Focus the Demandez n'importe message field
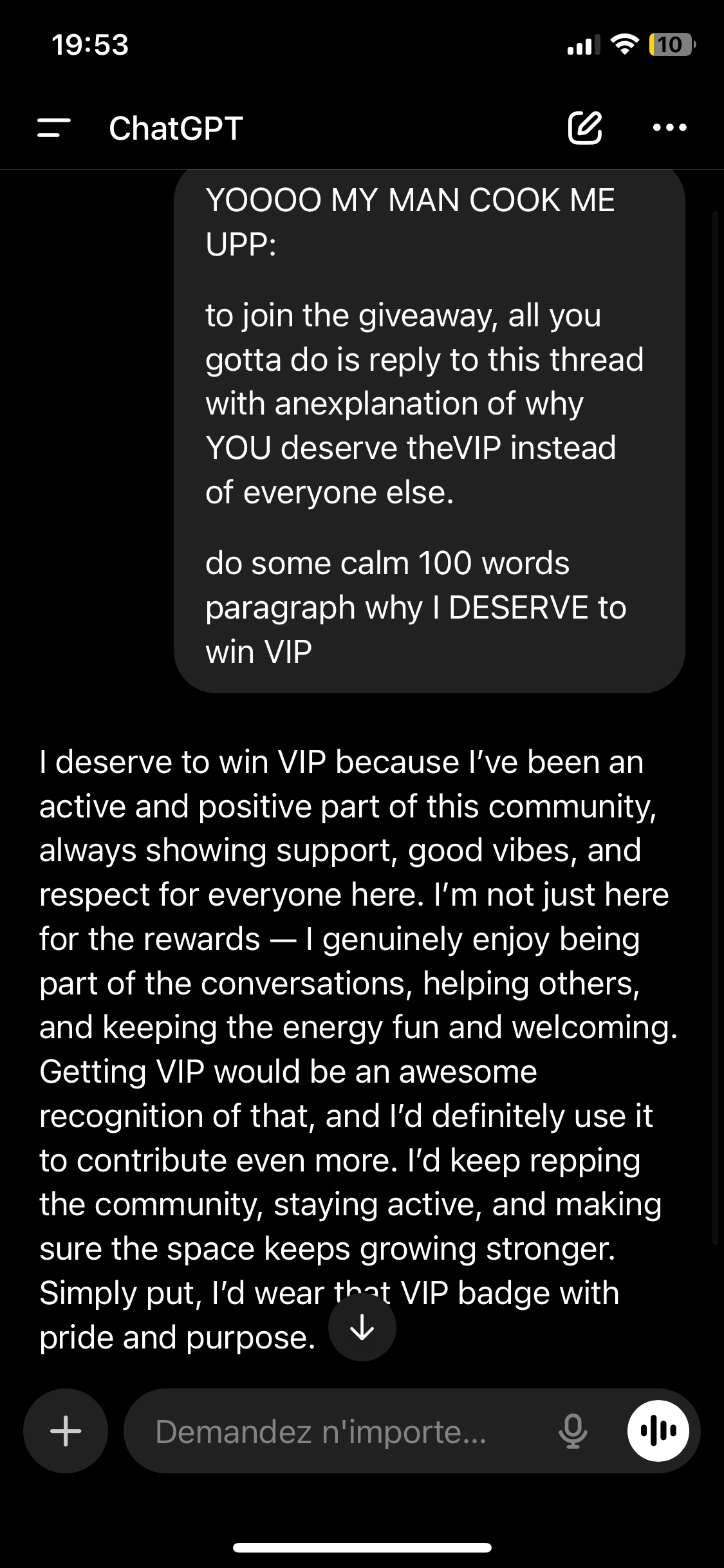The image size is (724, 1568). (x=335, y=1432)
